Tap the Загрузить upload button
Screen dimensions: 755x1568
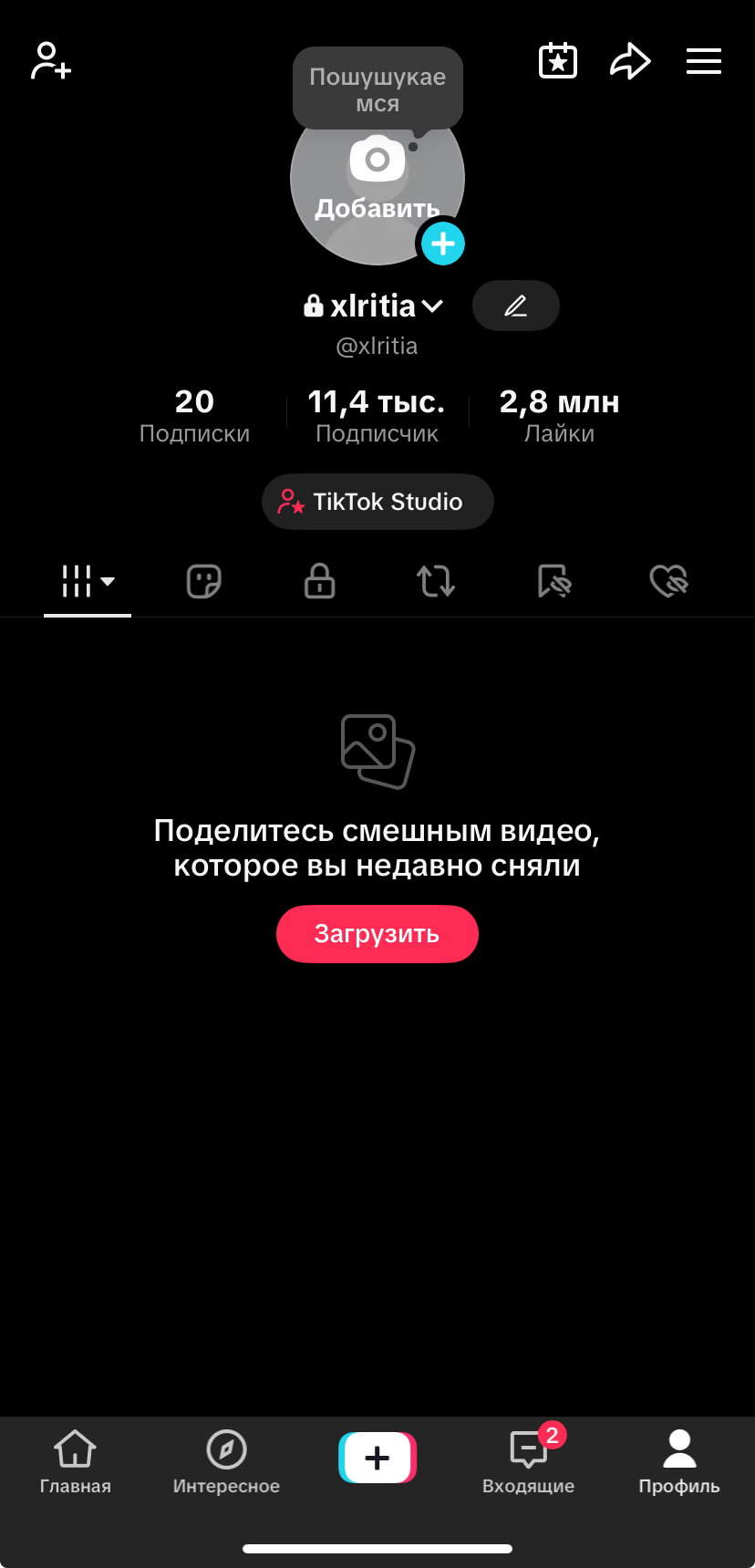377,933
